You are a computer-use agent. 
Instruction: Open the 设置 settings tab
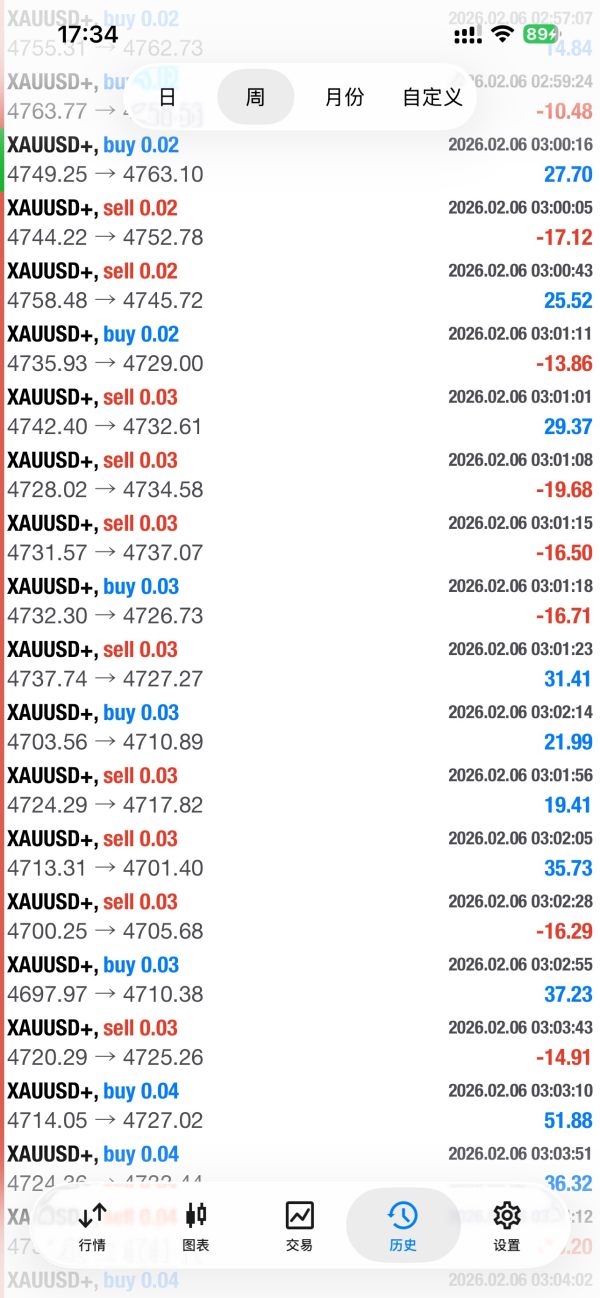(x=507, y=1227)
